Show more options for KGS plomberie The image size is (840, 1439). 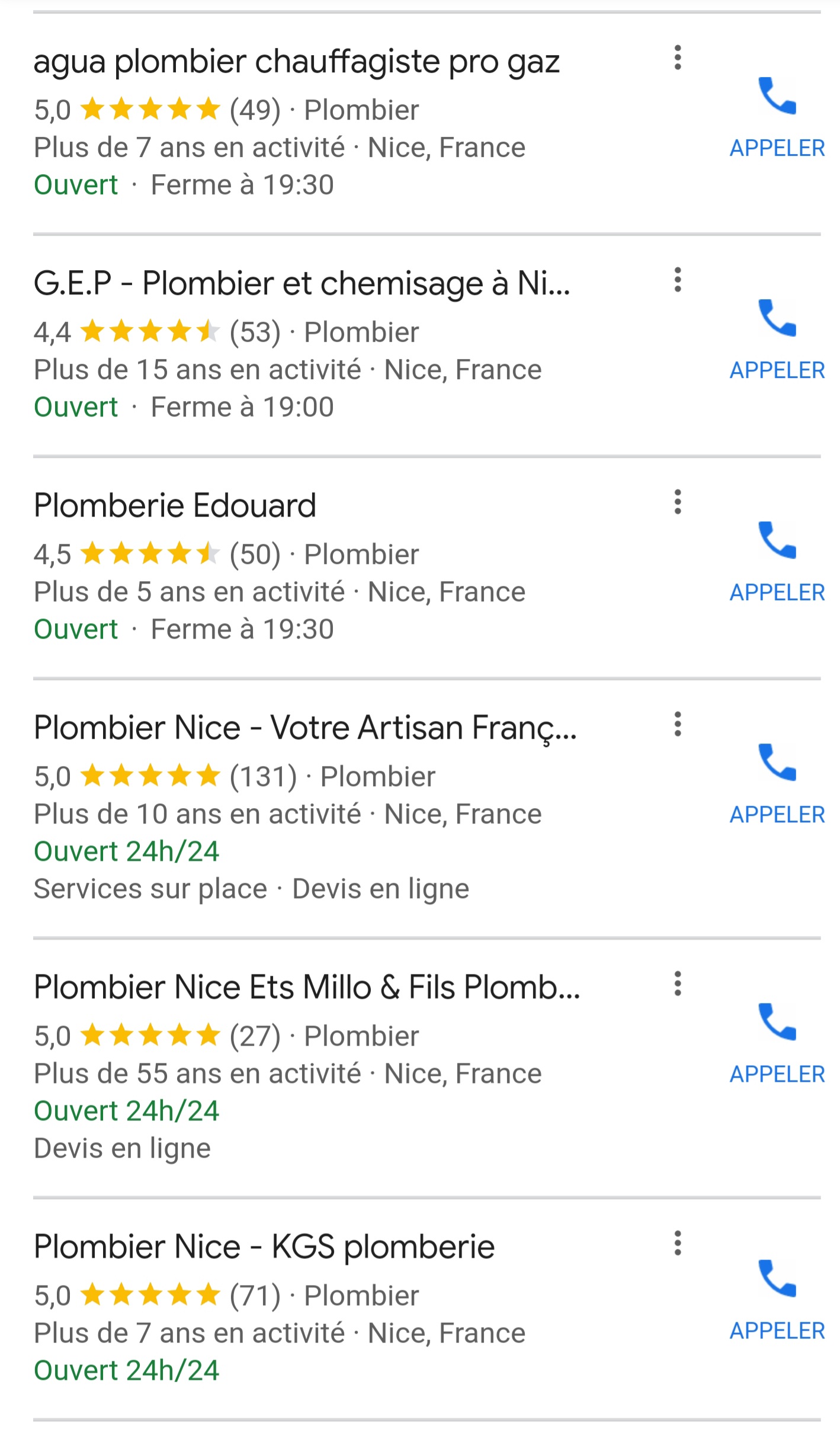click(678, 1243)
